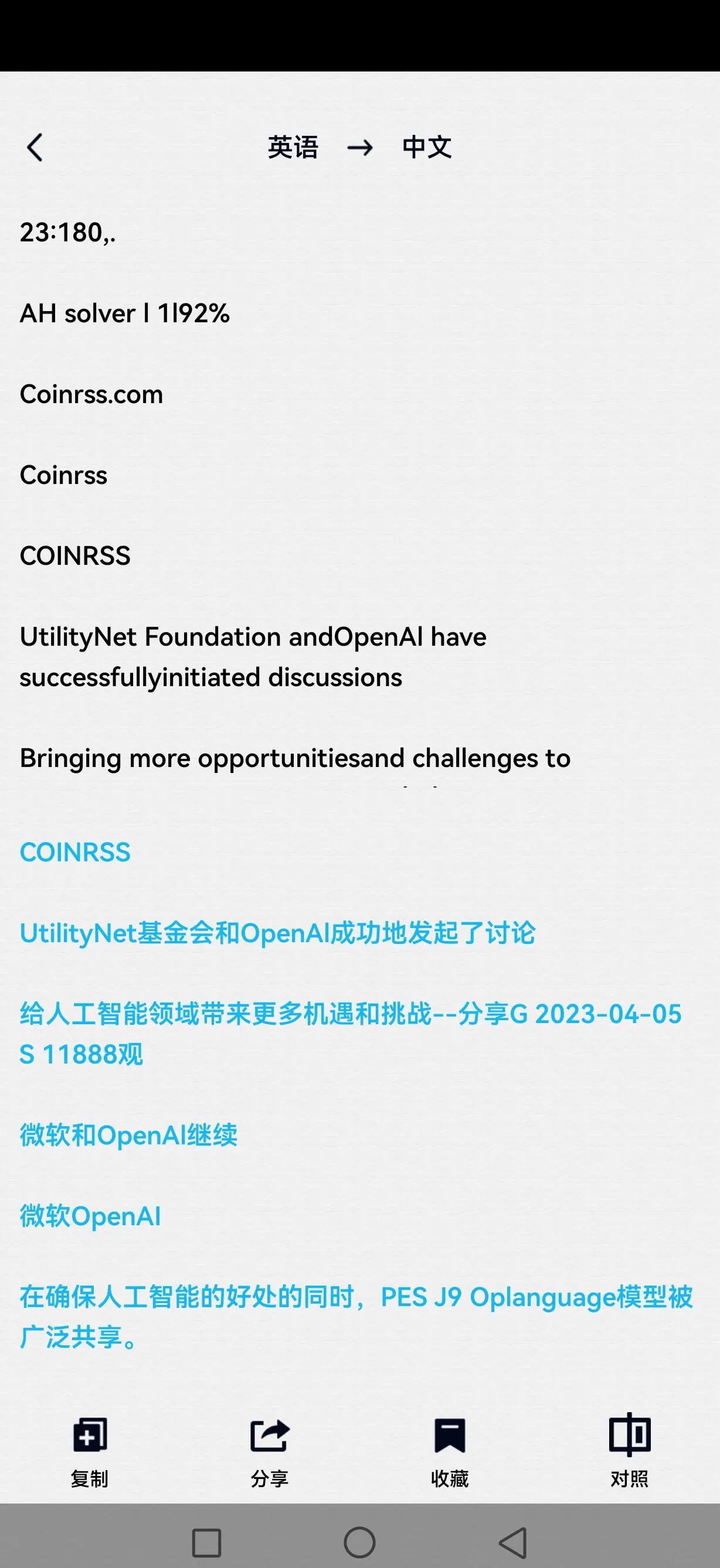Open the 英语 source language selector
The image size is (720, 1568).
293,147
